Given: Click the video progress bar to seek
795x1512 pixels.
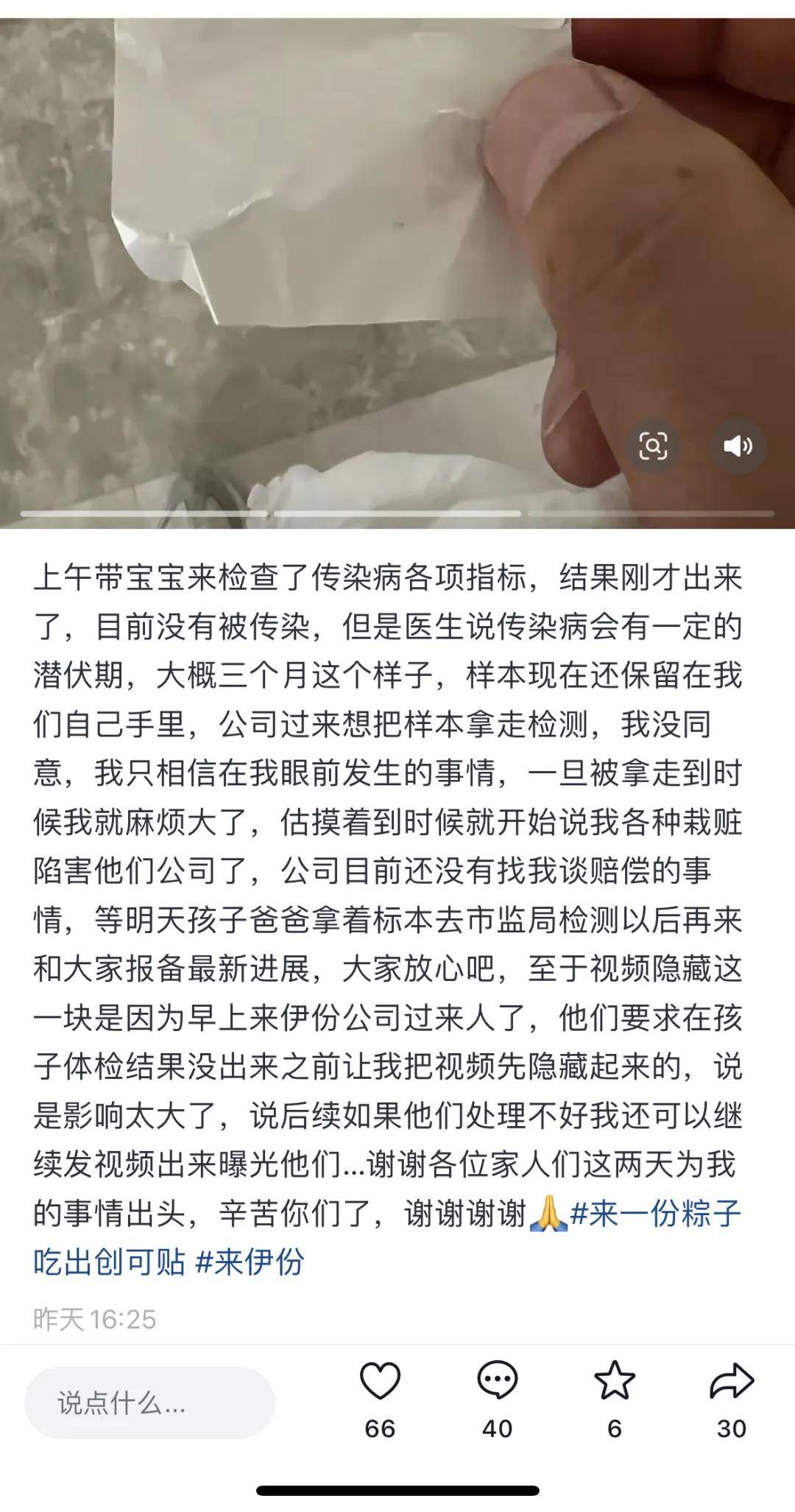Looking at the screenshot, I should pyautogui.click(x=397, y=514).
